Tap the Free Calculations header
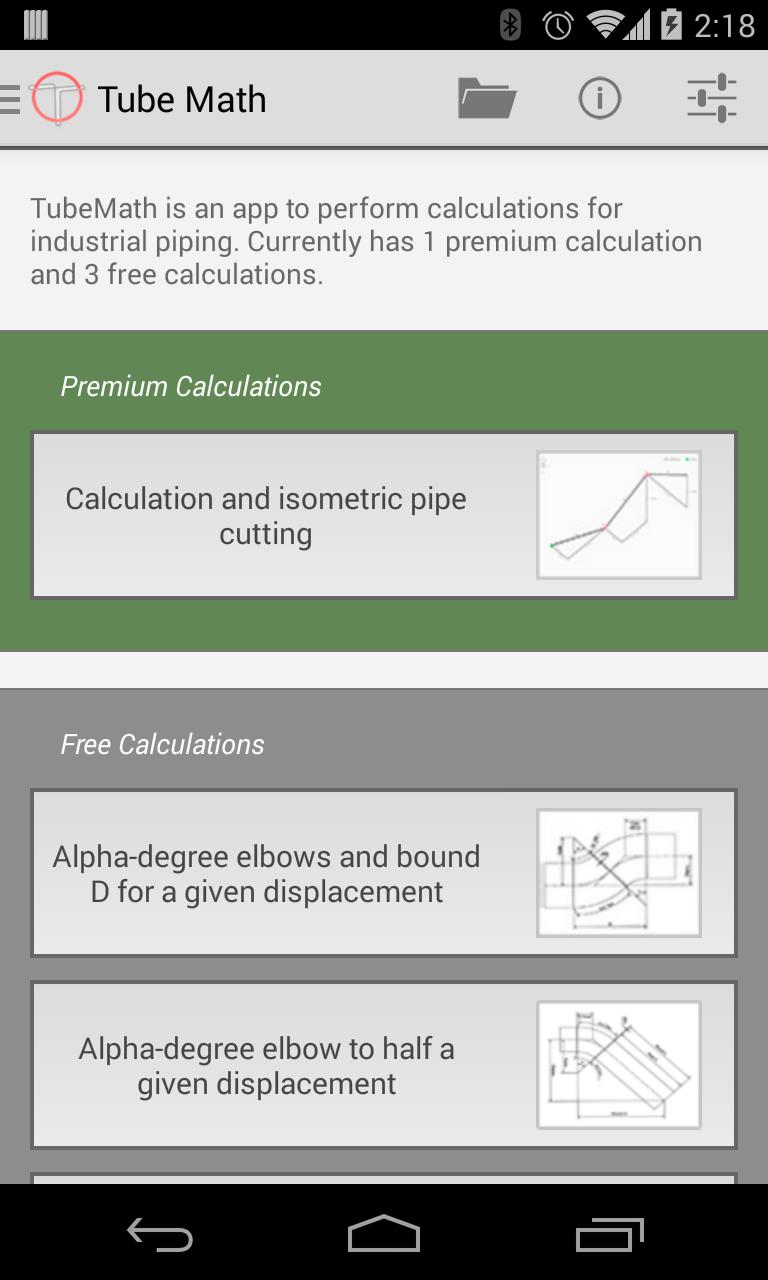 (x=161, y=743)
